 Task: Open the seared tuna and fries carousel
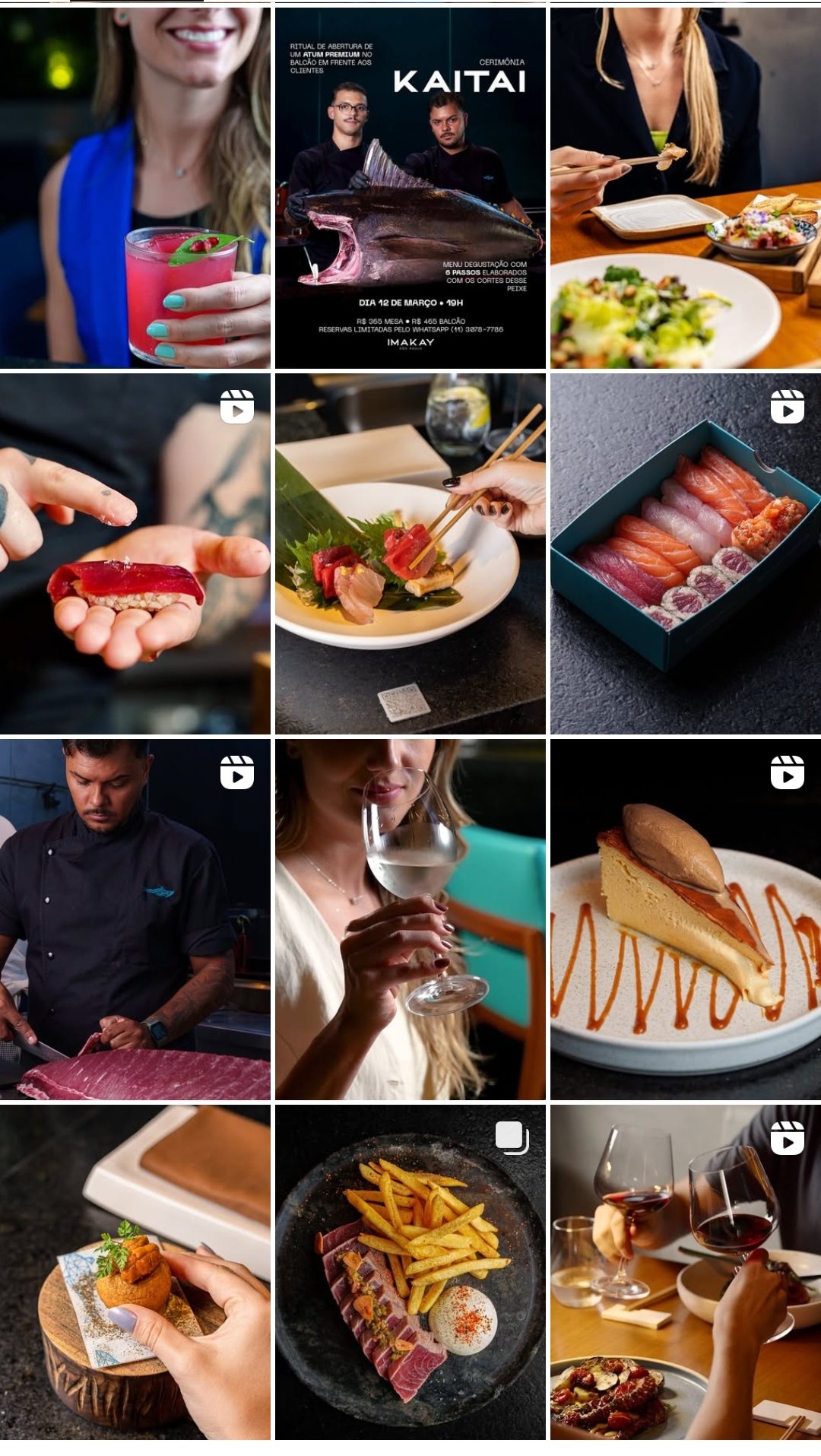410,1271
